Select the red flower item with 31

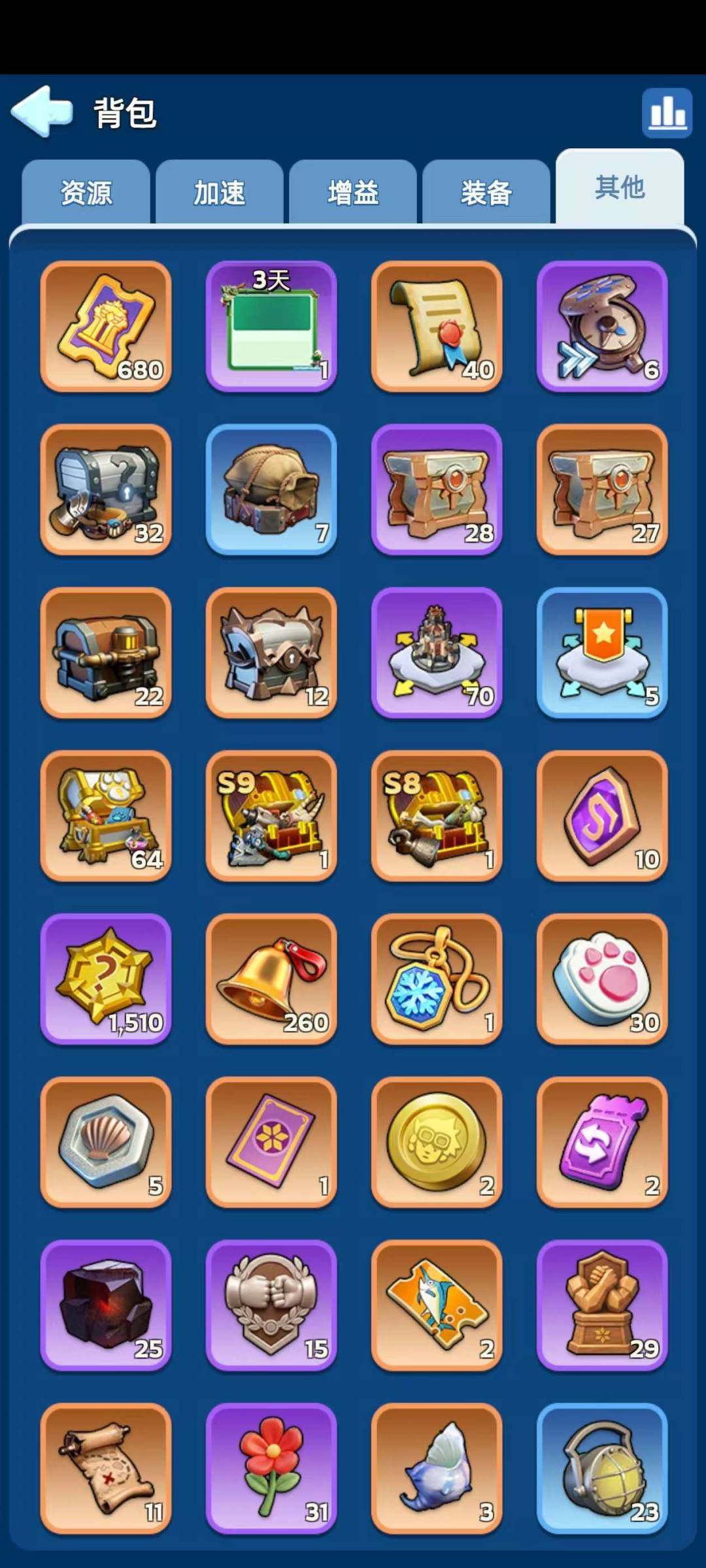[x=271, y=1468]
